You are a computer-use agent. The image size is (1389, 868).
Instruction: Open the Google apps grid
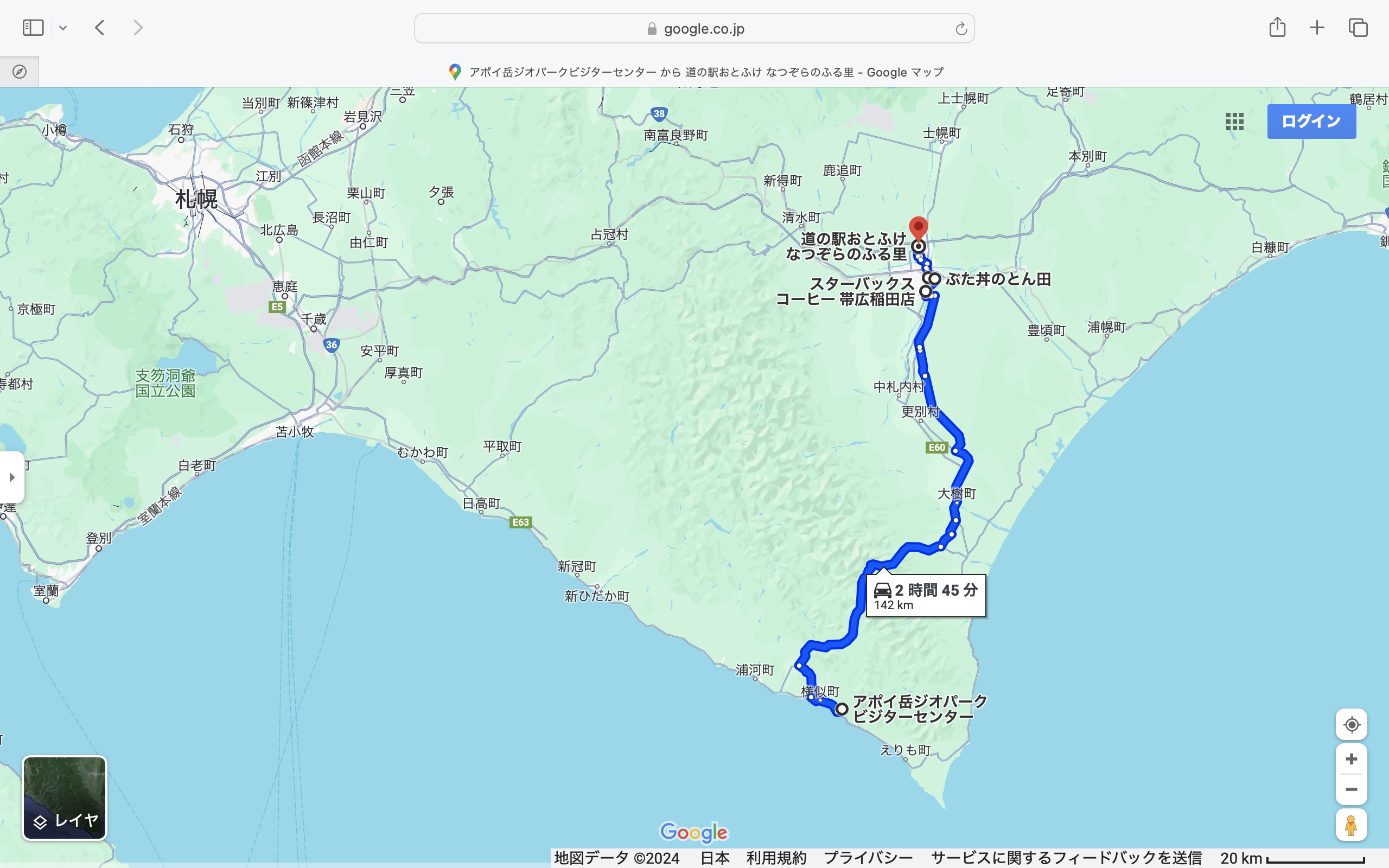[x=1234, y=121]
